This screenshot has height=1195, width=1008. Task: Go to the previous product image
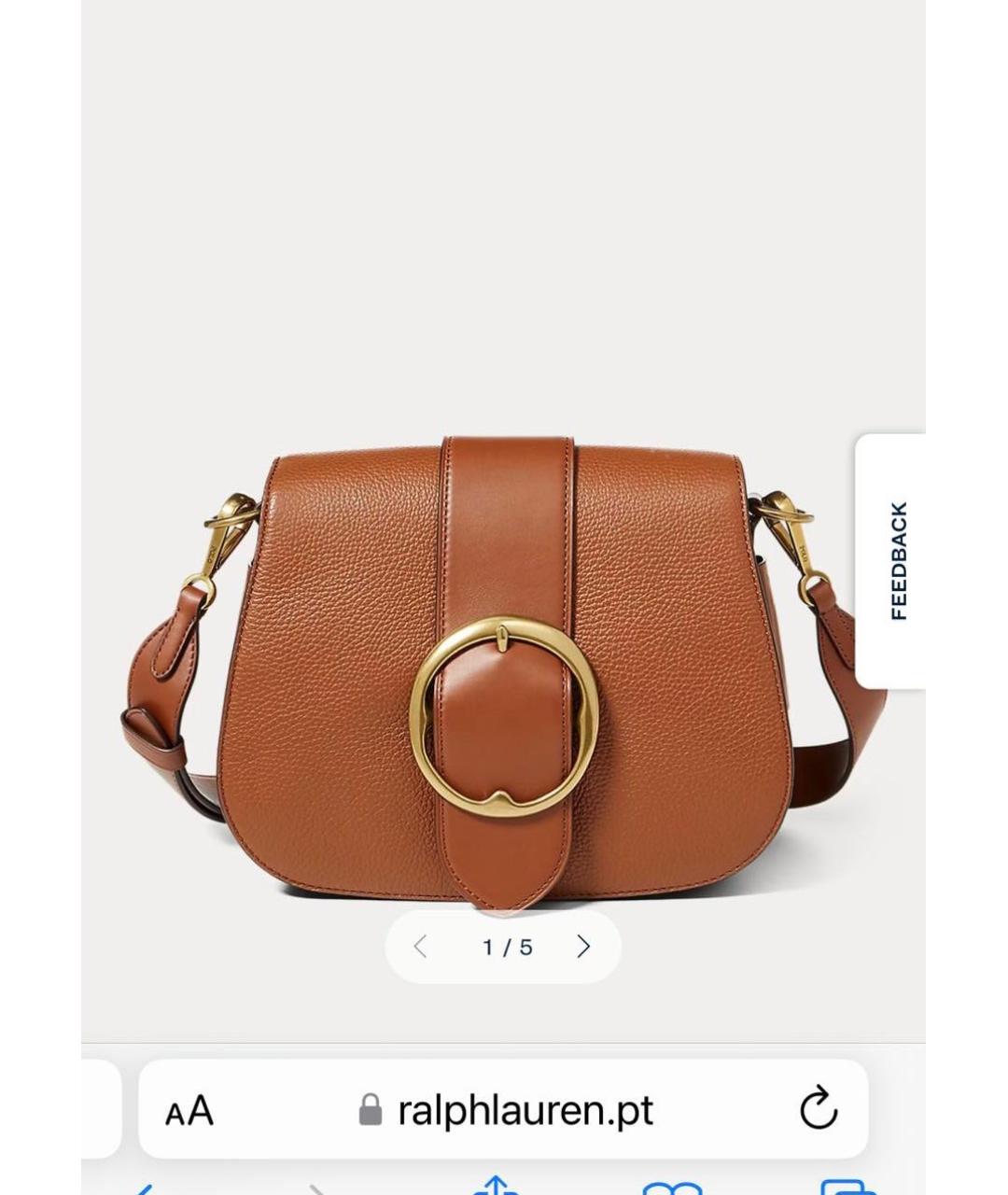(x=420, y=947)
